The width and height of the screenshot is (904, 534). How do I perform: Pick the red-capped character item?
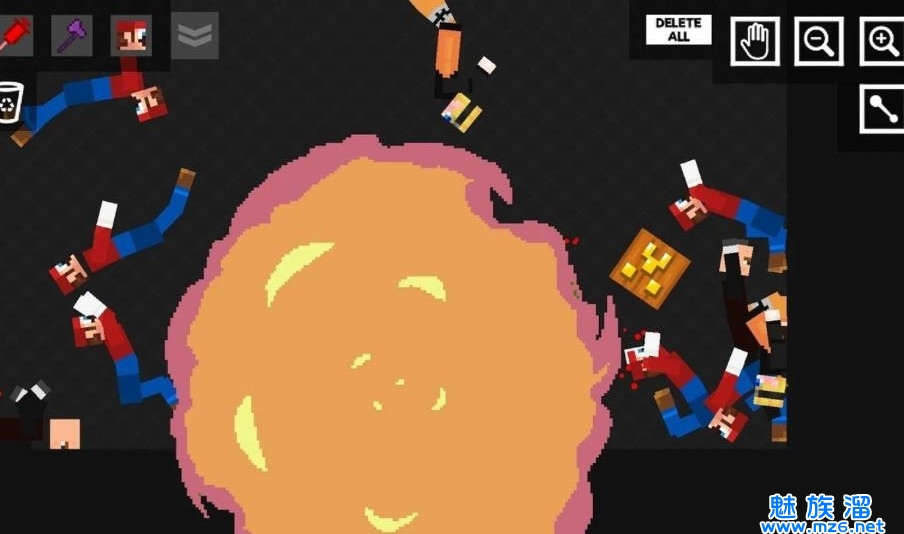[131, 36]
